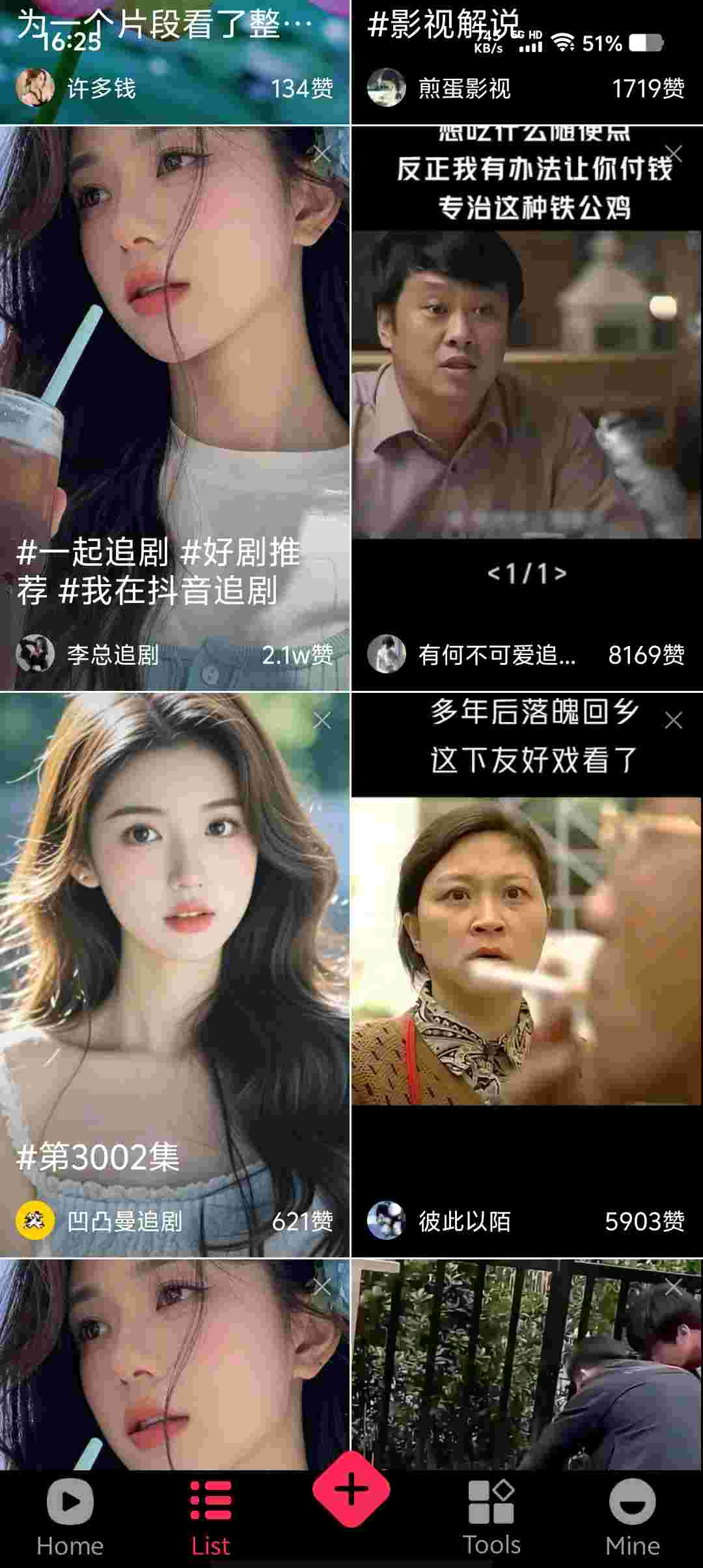The image size is (703, 1568).
Task: Open the List tab
Action: pyautogui.click(x=210, y=1517)
